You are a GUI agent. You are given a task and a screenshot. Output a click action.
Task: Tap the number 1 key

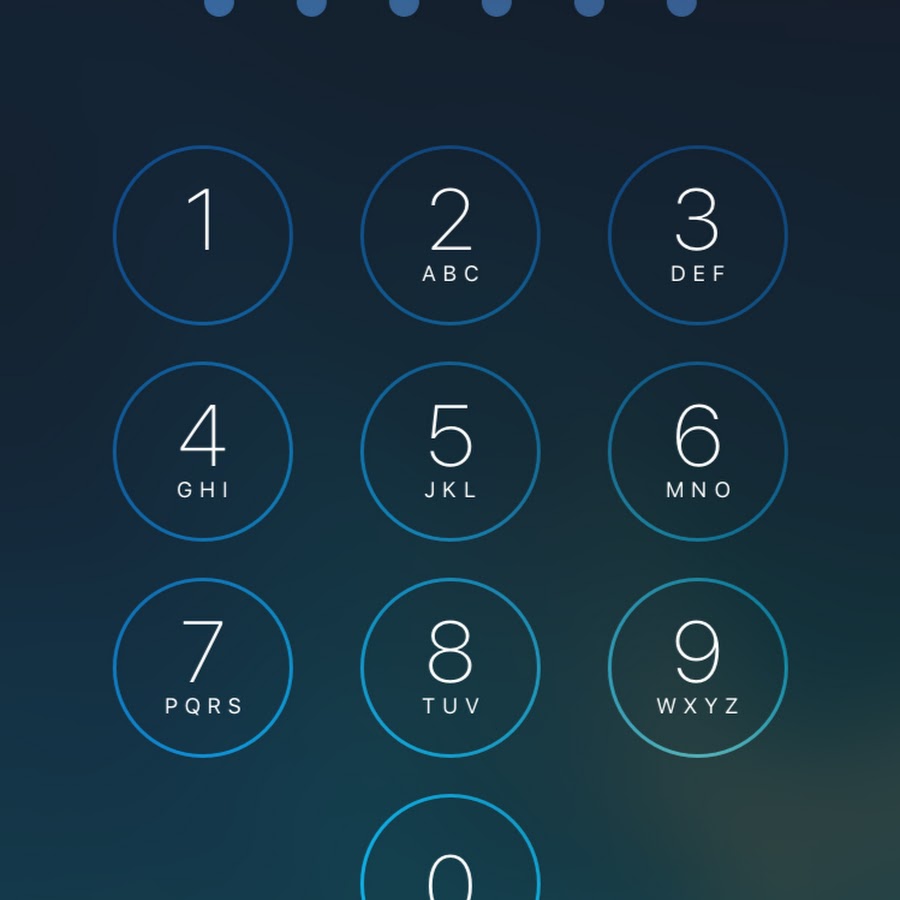coord(203,235)
